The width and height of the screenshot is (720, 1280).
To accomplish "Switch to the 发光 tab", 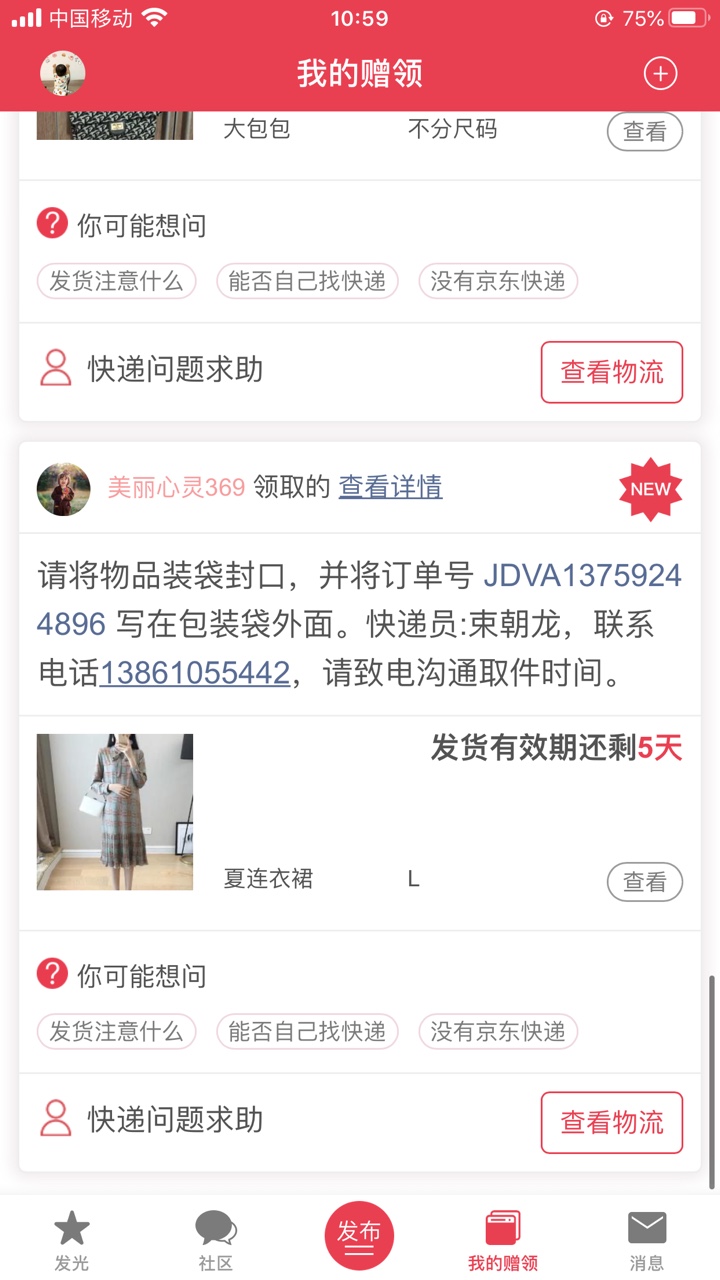I will (72, 1240).
